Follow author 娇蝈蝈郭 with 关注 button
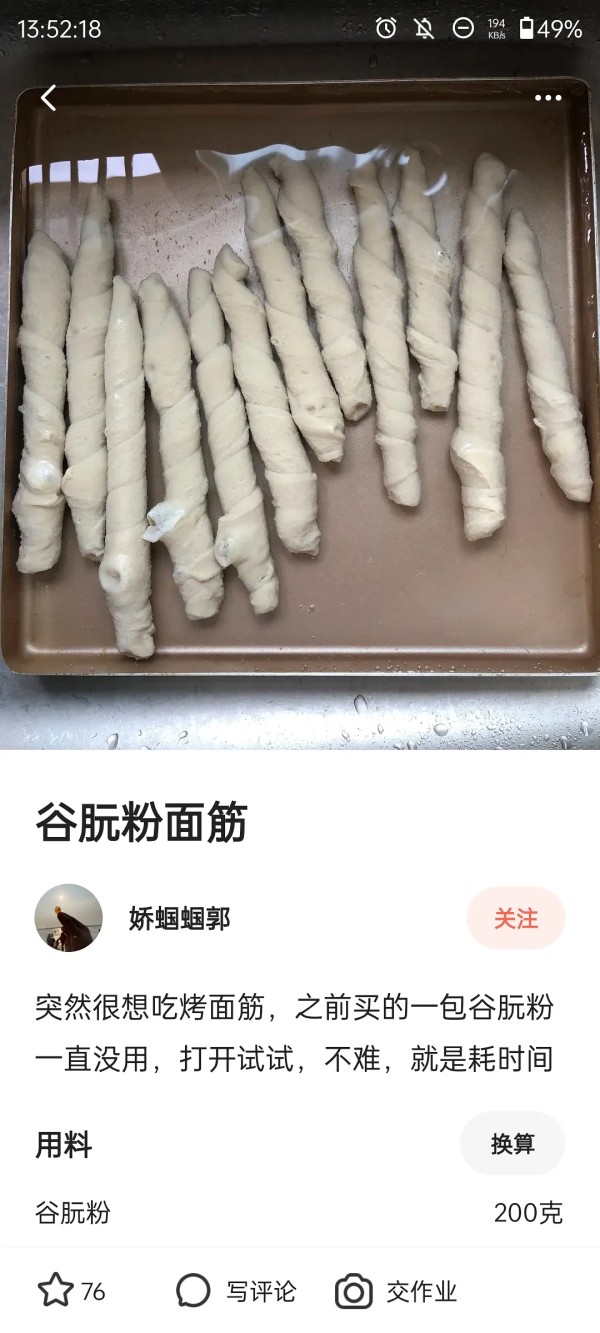The width and height of the screenshot is (600, 1333). tap(516, 918)
